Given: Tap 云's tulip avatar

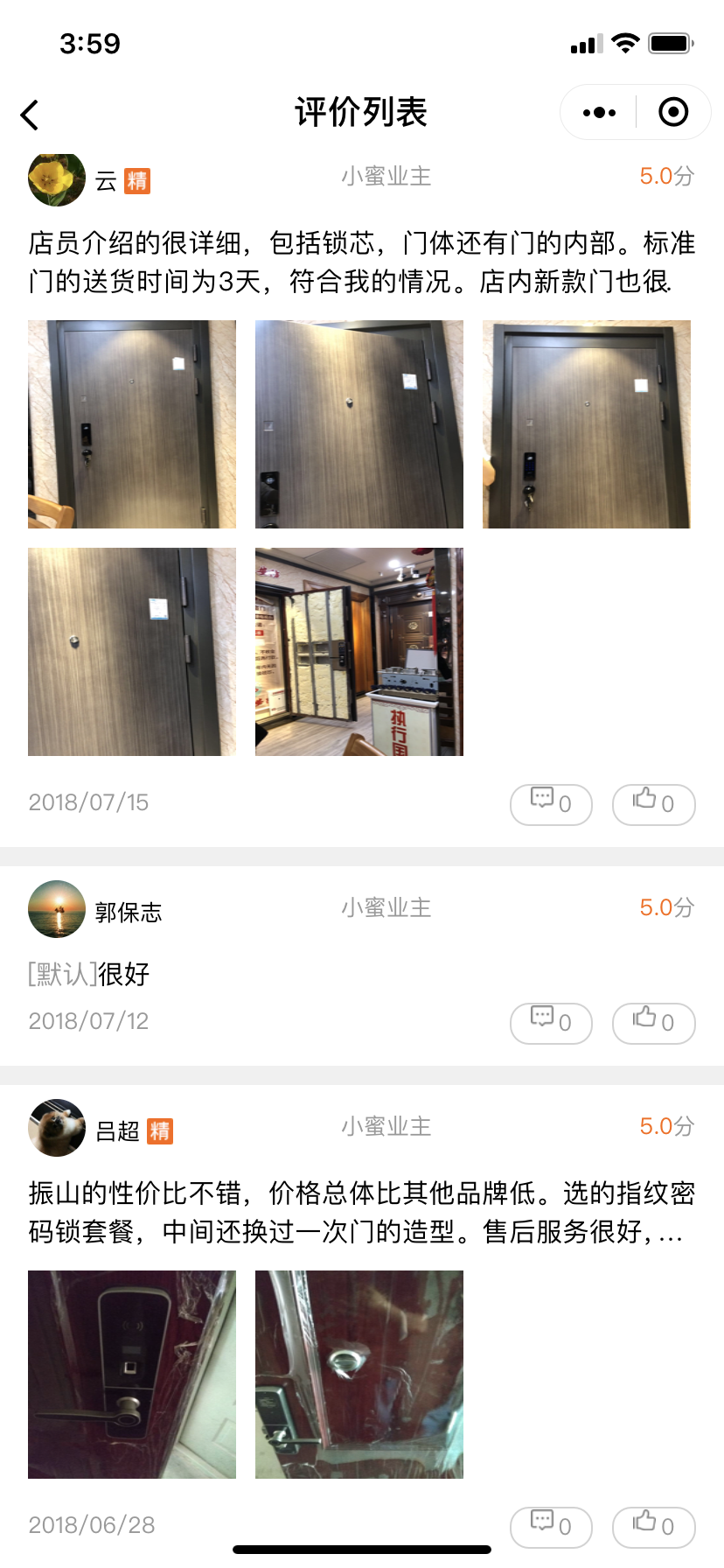Looking at the screenshot, I should tap(57, 178).
